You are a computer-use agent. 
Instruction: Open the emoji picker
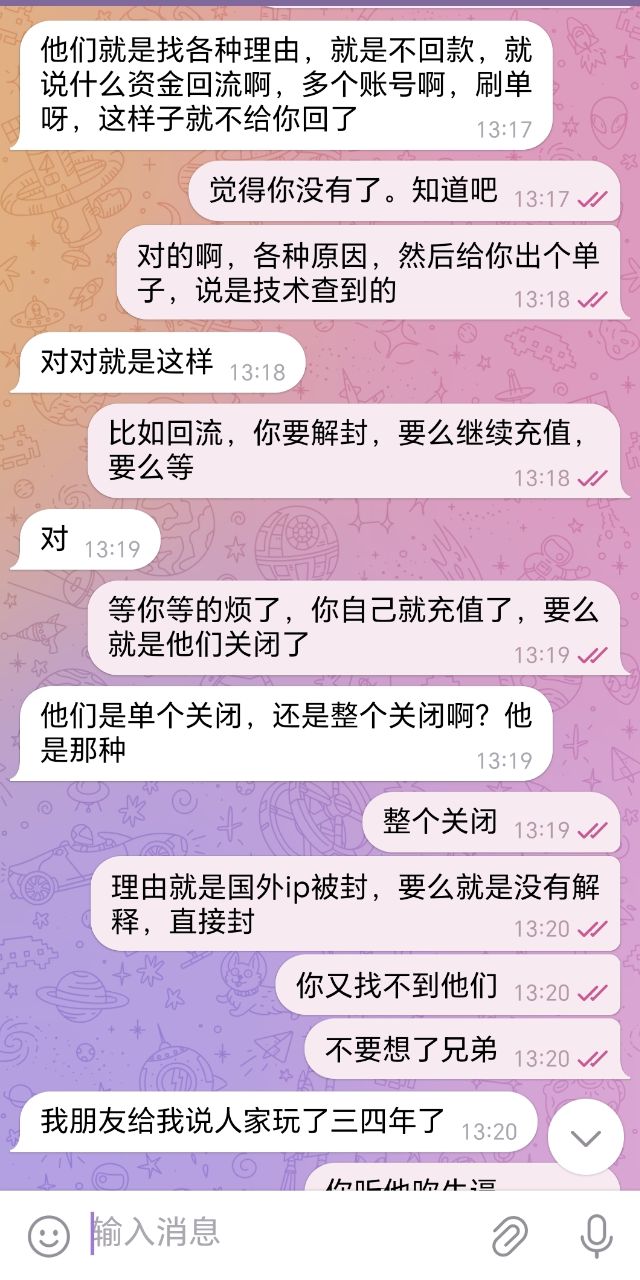tap(48, 1236)
